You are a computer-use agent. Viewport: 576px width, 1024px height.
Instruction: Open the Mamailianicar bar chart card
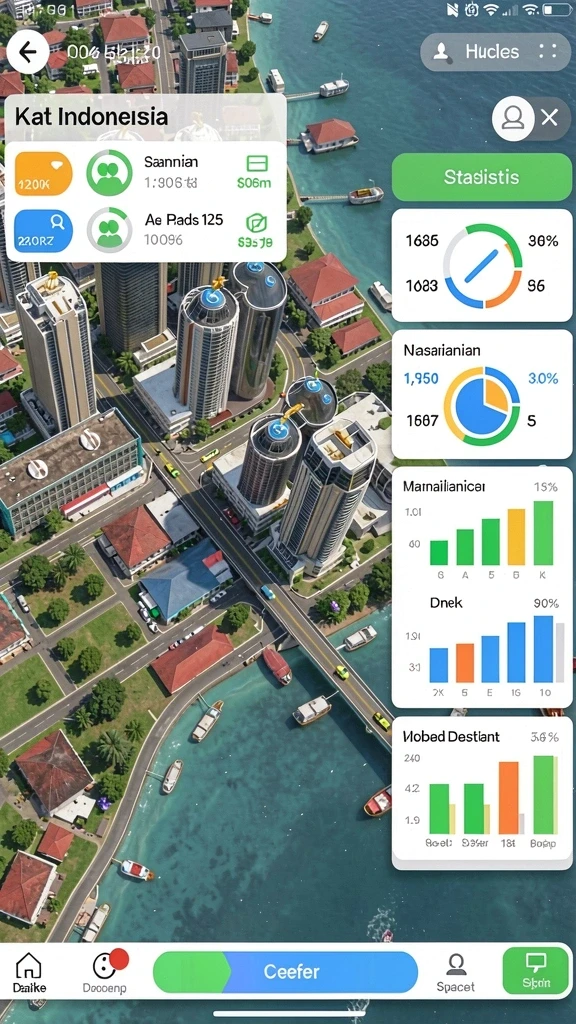click(481, 586)
